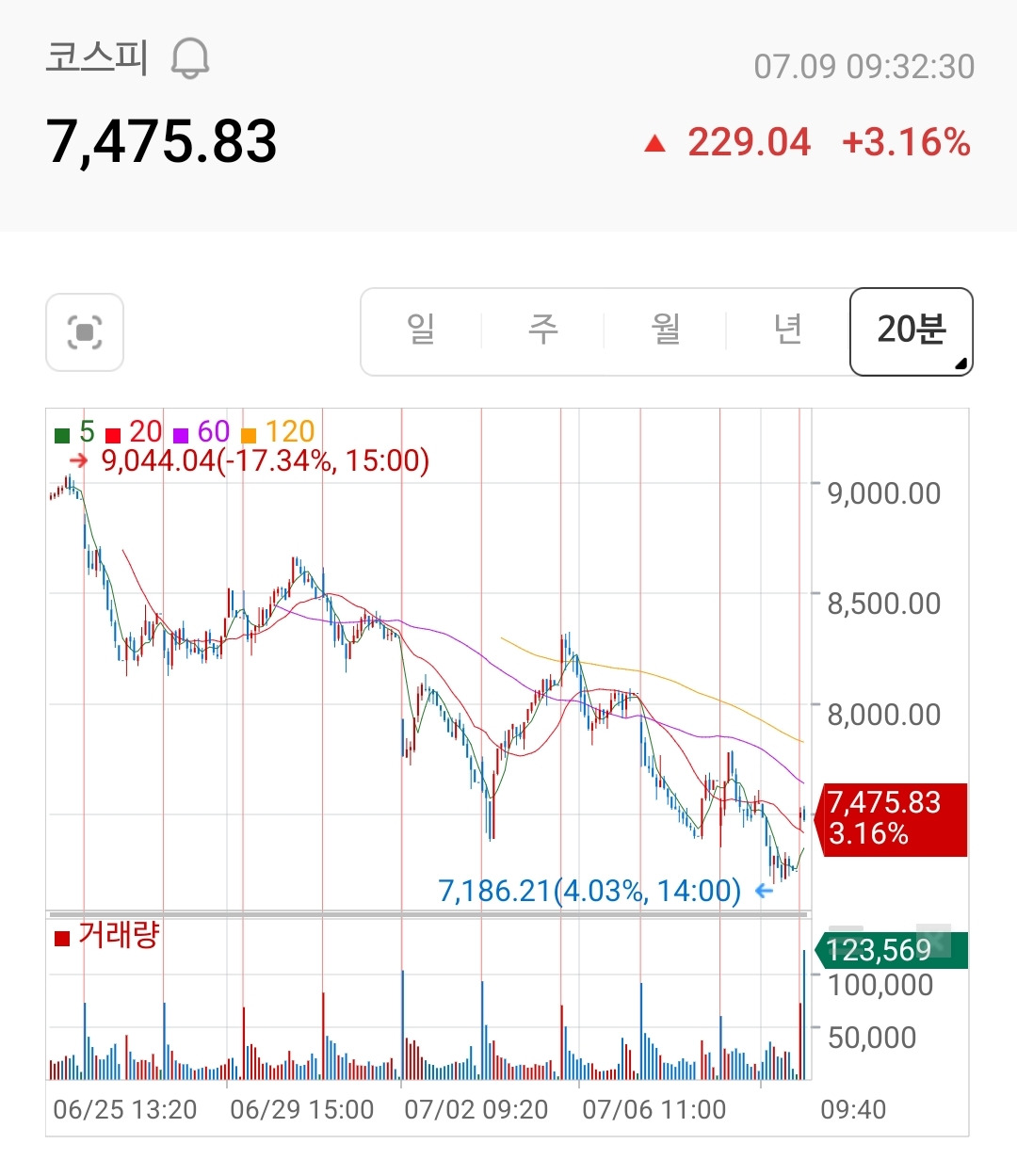Switch chart to weekly (주) view
Viewport: 1017px width, 1176px height.
(543, 331)
